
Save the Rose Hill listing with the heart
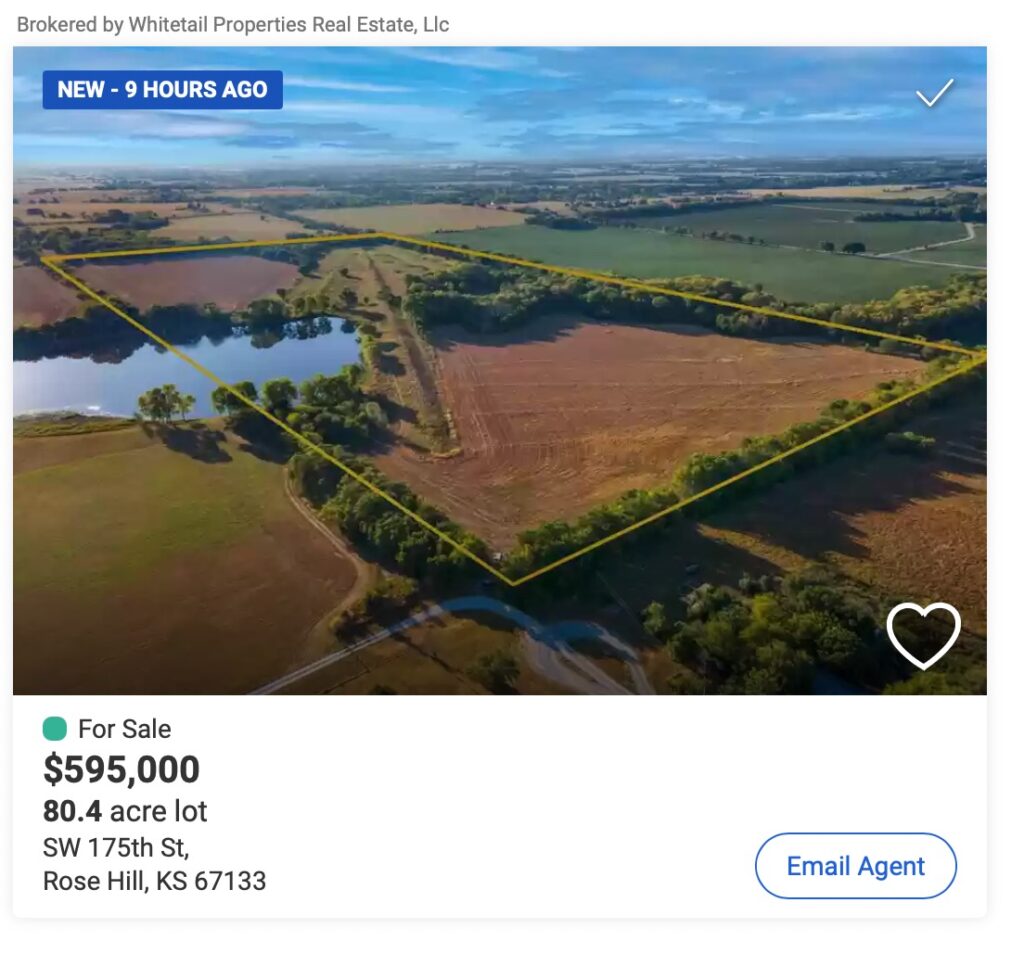(x=923, y=635)
